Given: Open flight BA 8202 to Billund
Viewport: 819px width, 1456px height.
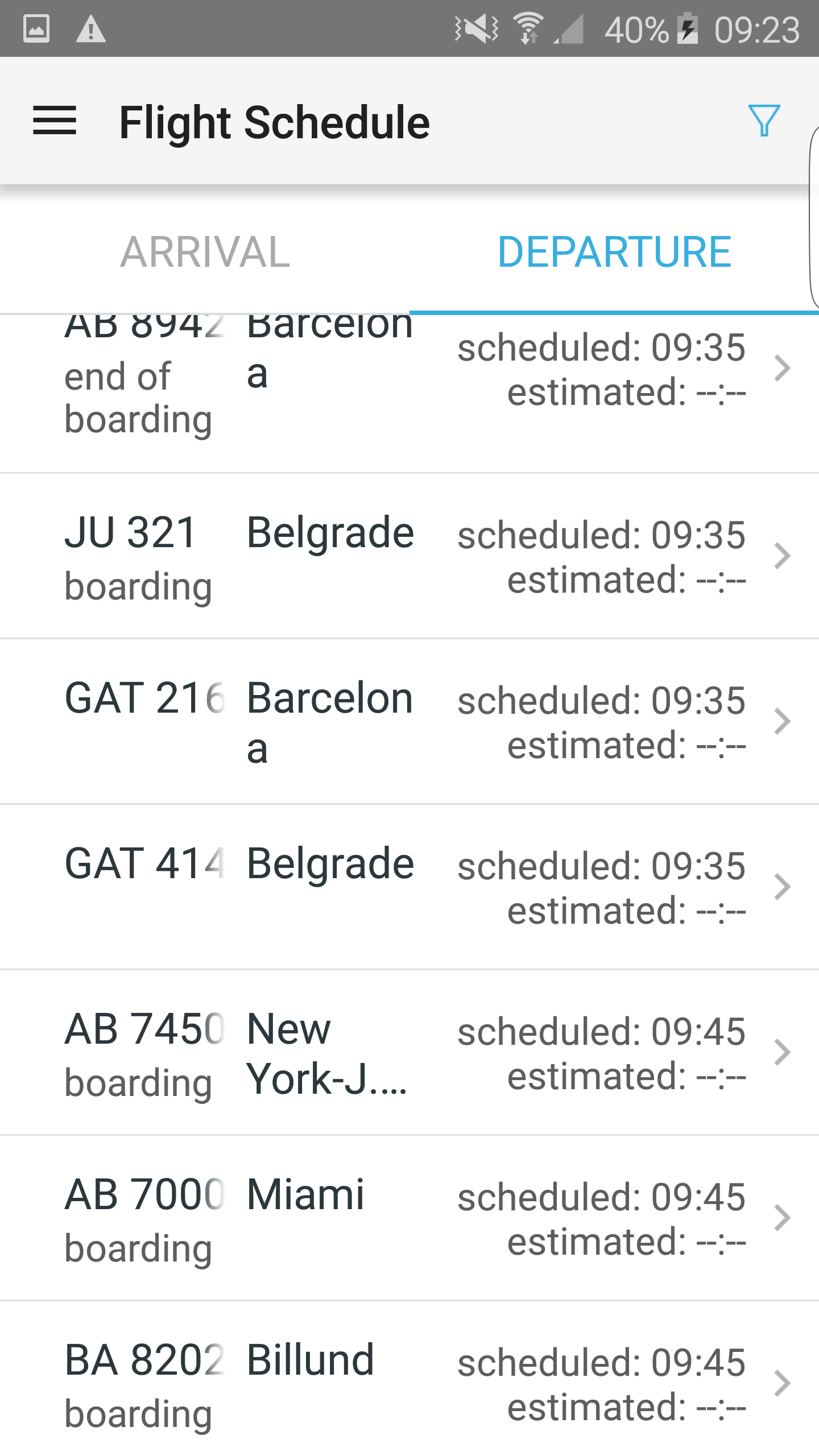Looking at the screenshot, I should point(409,1383).
